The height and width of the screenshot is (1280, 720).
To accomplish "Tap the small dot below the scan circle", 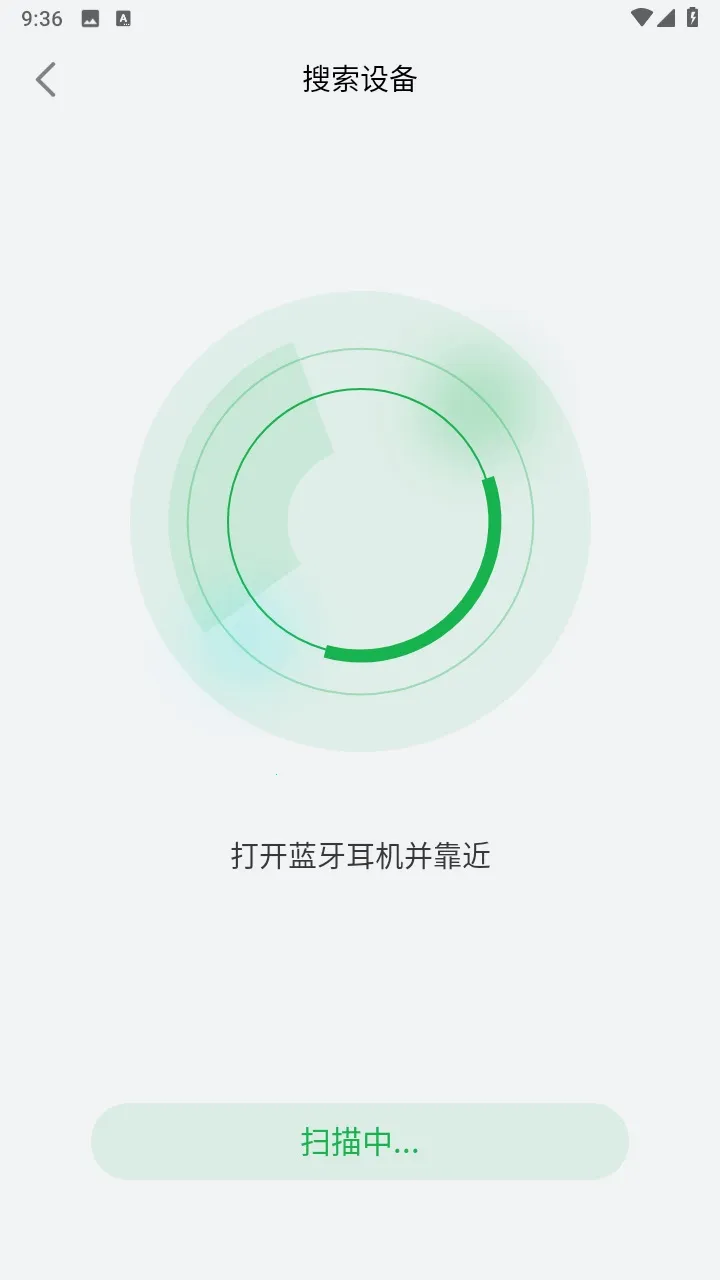I will click(x=277, y=775).
